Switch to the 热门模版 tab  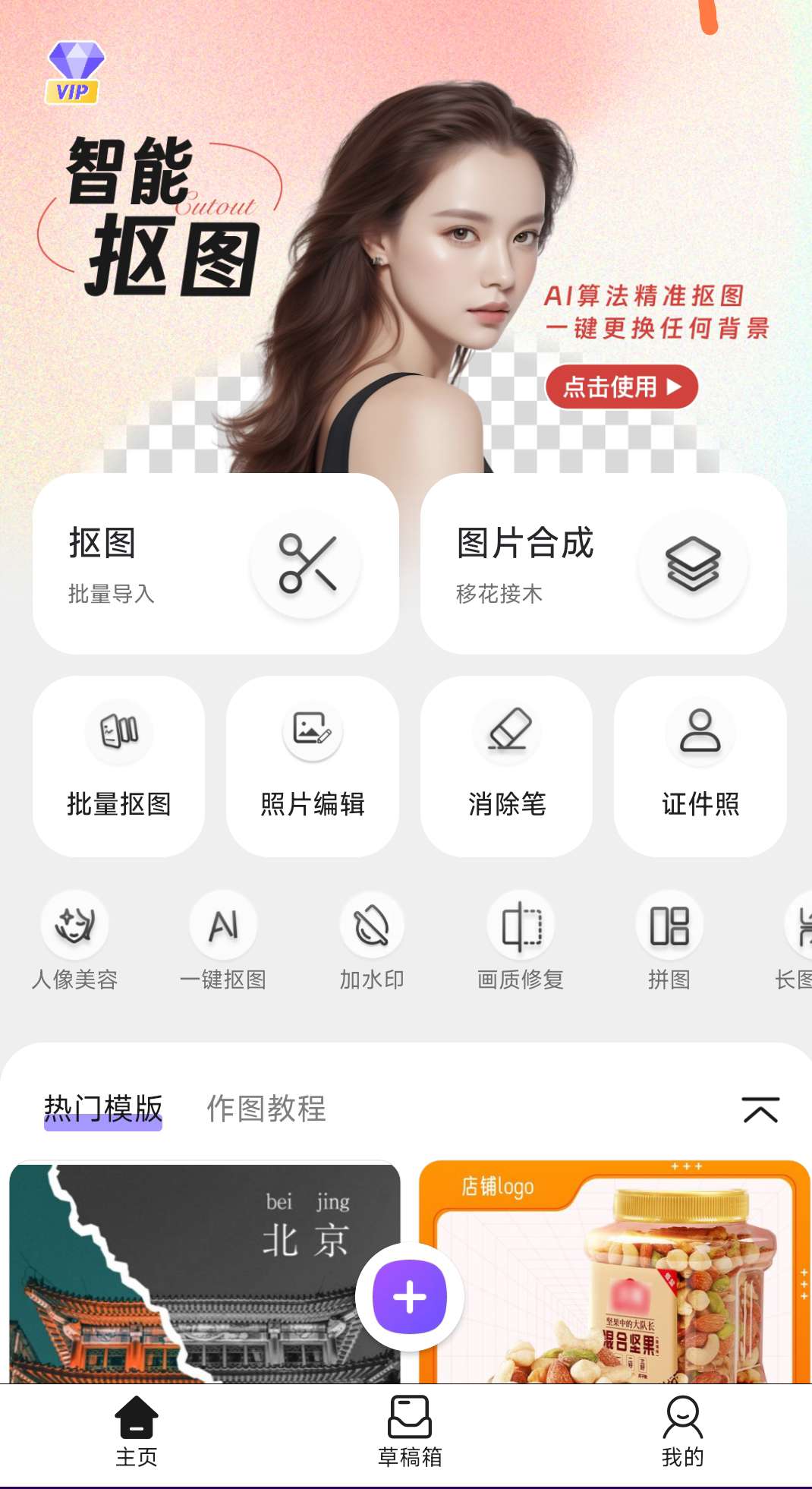click(103, 1109)
